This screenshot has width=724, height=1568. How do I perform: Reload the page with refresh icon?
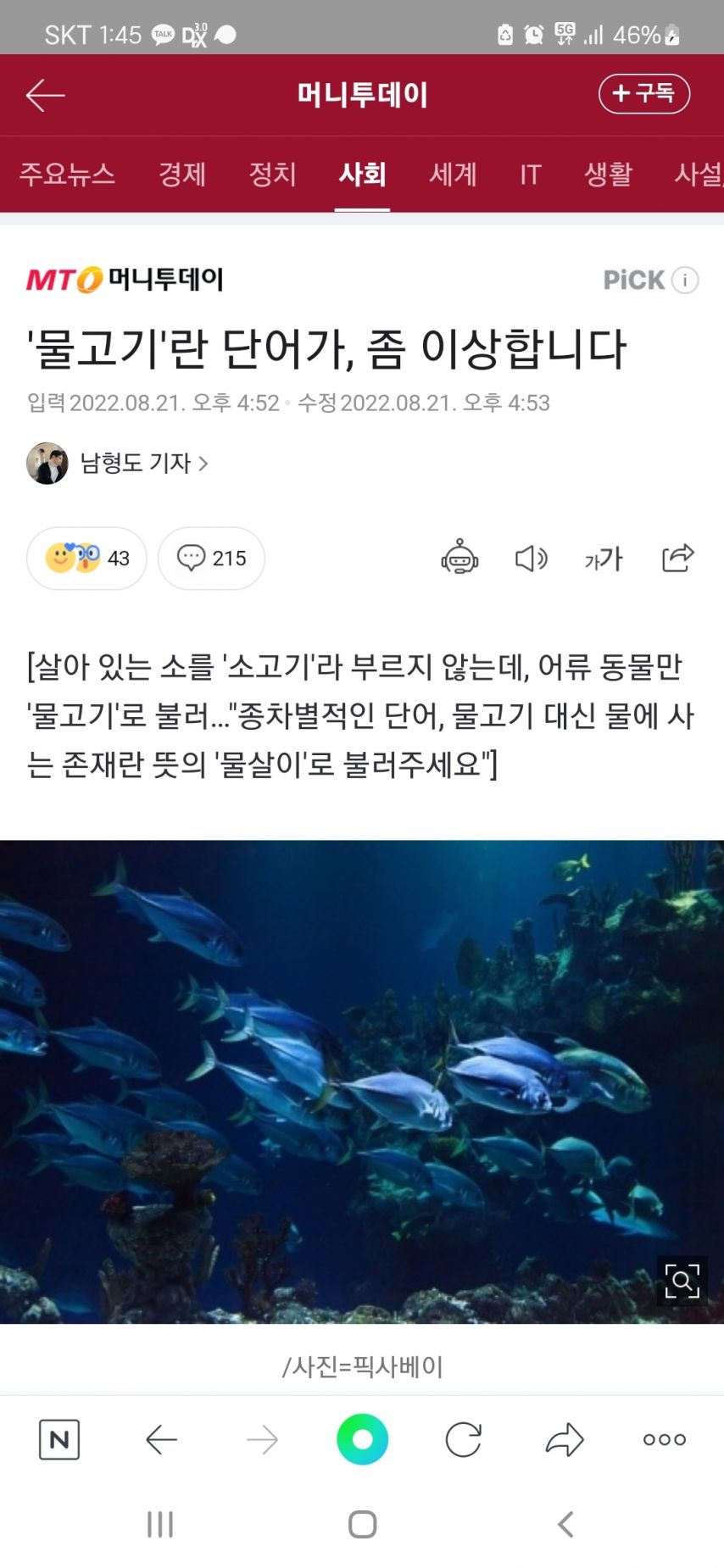point(464,1439)
